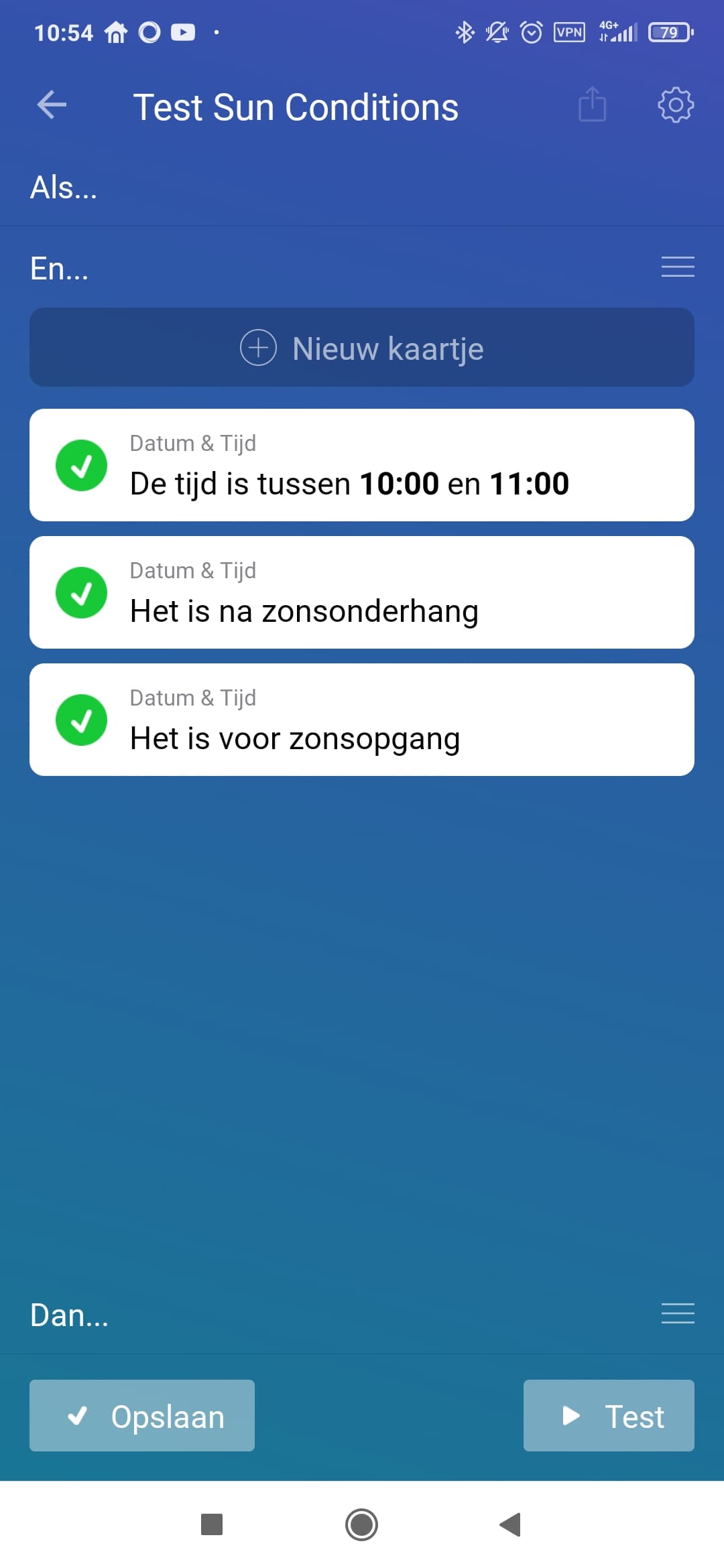The image size is (724, 1568).
Task: Run the flow with the Test button
Action: (x=609, y=1415)
